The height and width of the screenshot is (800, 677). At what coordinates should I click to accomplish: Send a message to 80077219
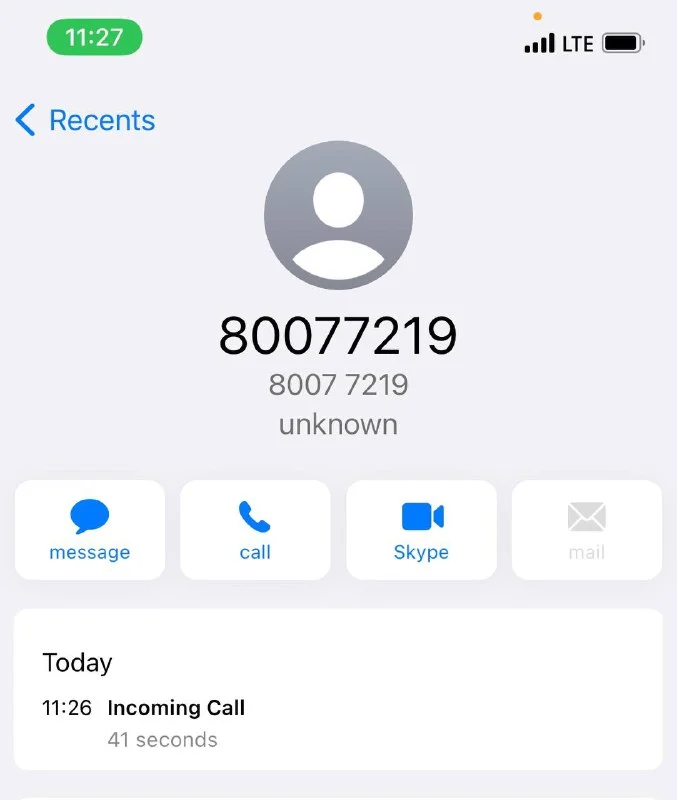click(x=90, y=530)
